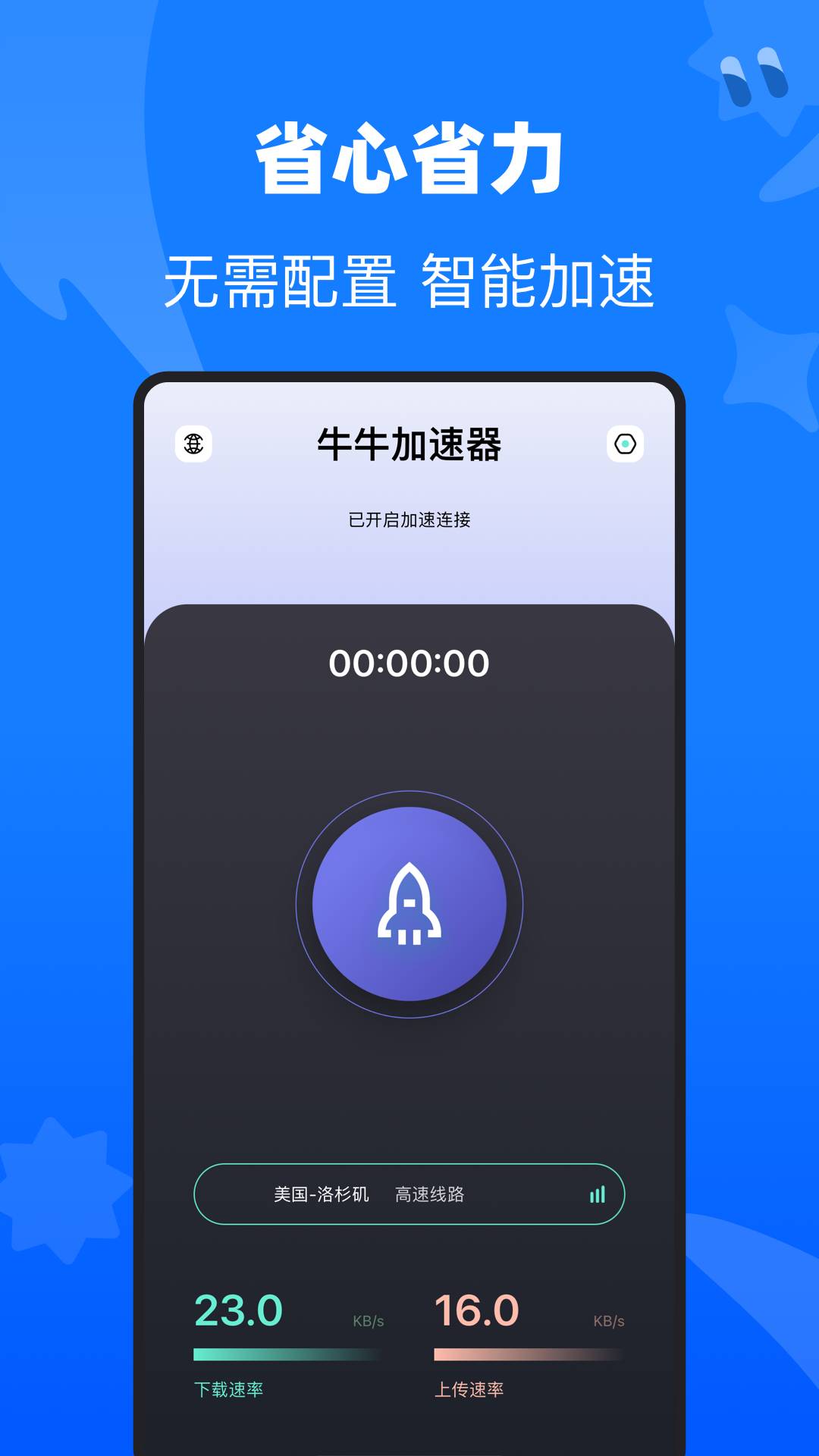Click the 00:00:00 connection timer

pos(409,663)
